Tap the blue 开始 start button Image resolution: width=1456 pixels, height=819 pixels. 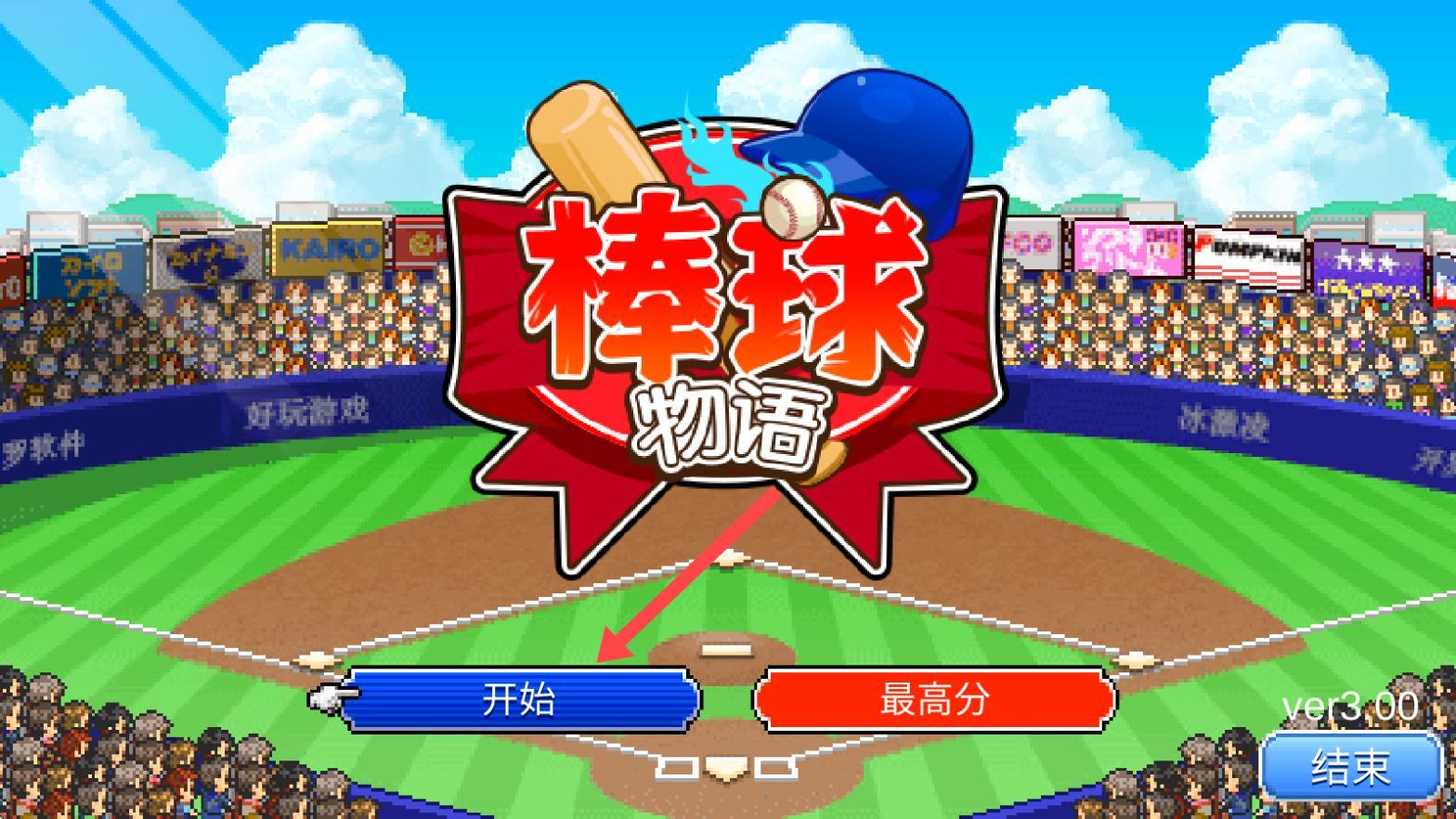(x=520, y=699)
